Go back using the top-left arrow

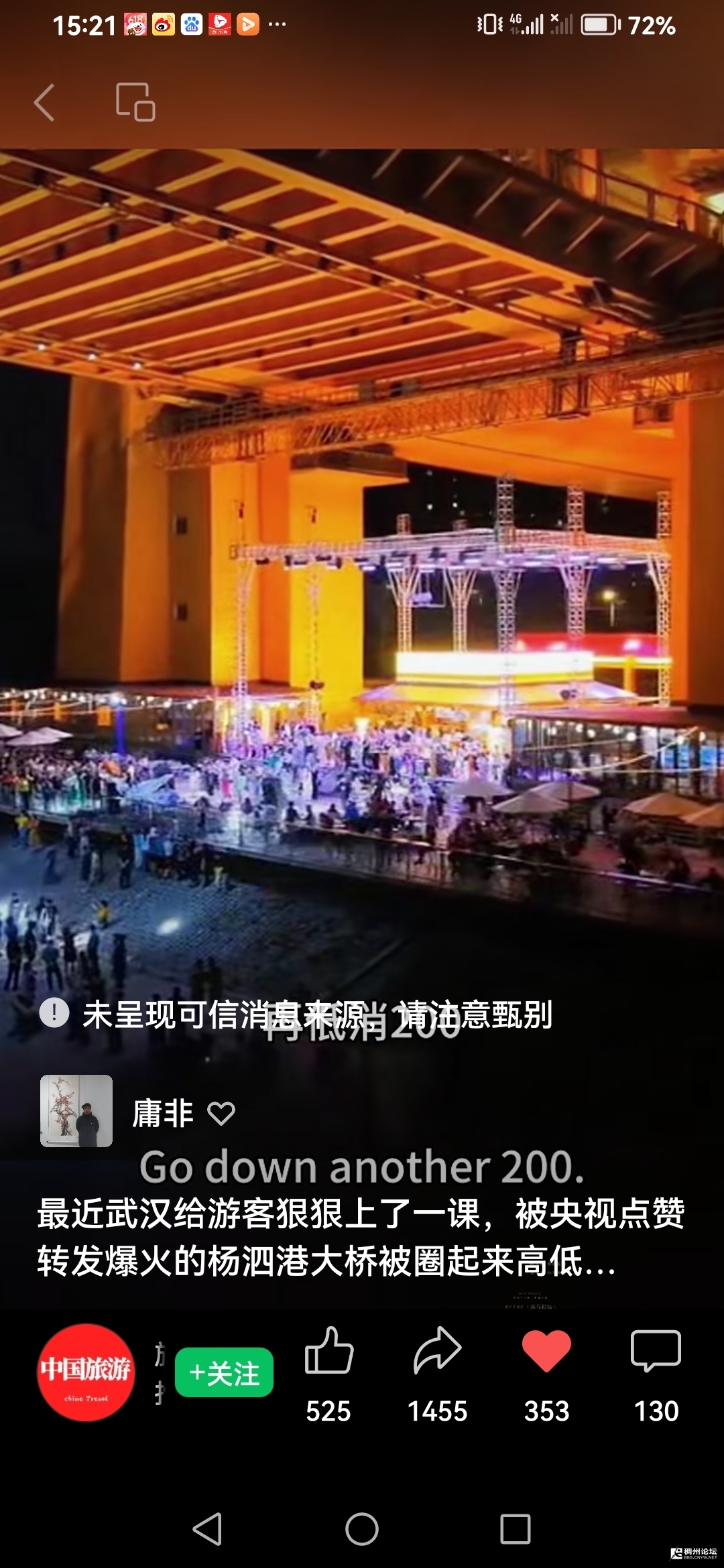tap(44, 103)
